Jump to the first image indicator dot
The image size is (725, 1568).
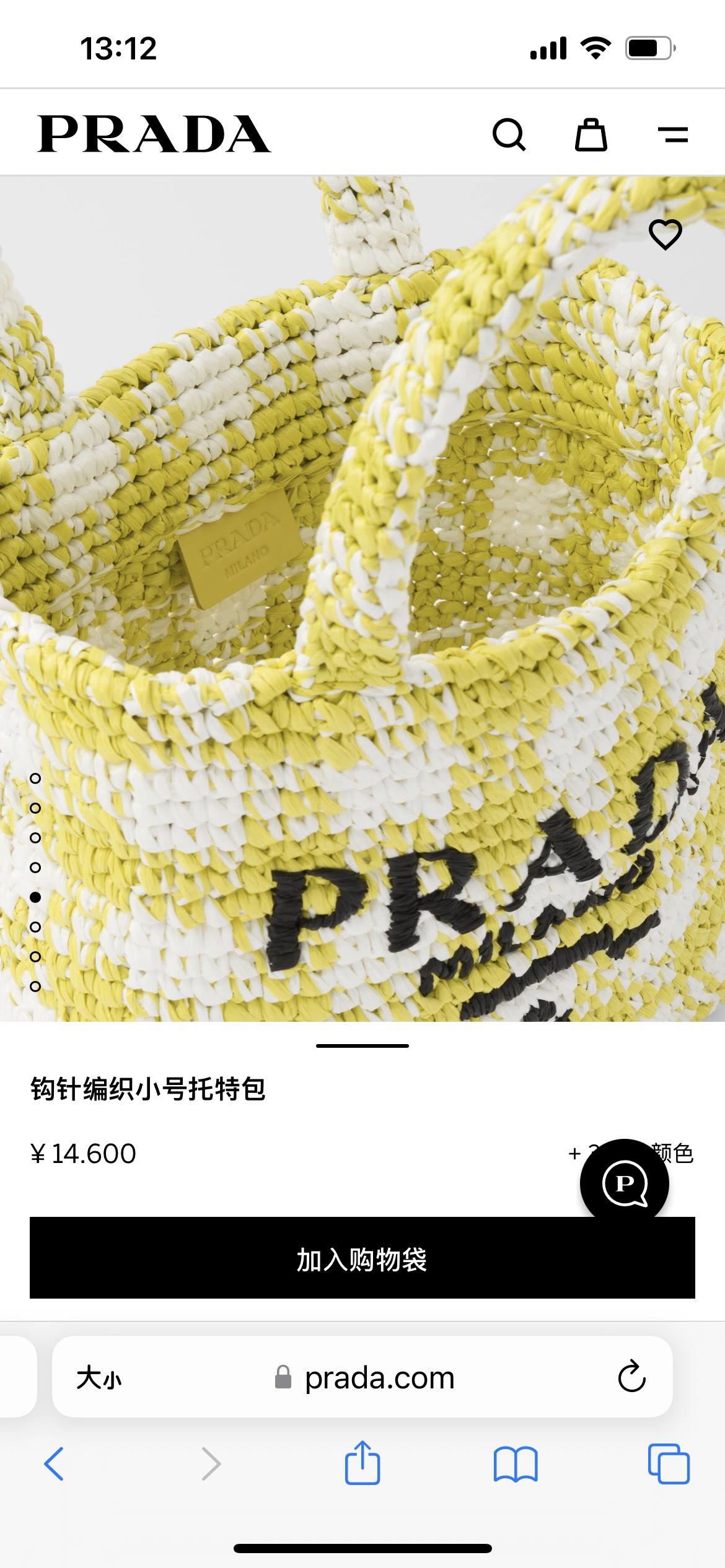[x=35, y=778]
